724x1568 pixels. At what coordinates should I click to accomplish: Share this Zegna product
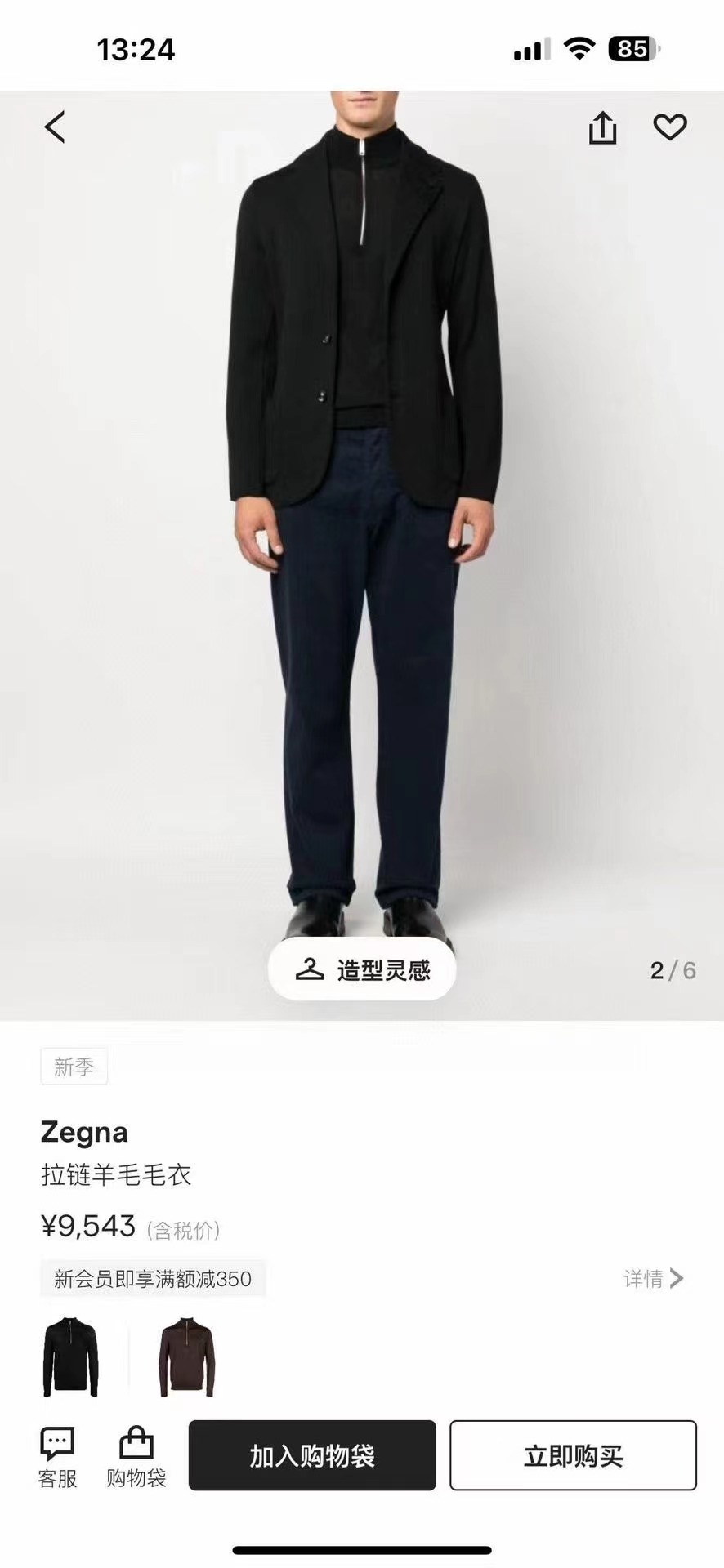tap(602, 128)
